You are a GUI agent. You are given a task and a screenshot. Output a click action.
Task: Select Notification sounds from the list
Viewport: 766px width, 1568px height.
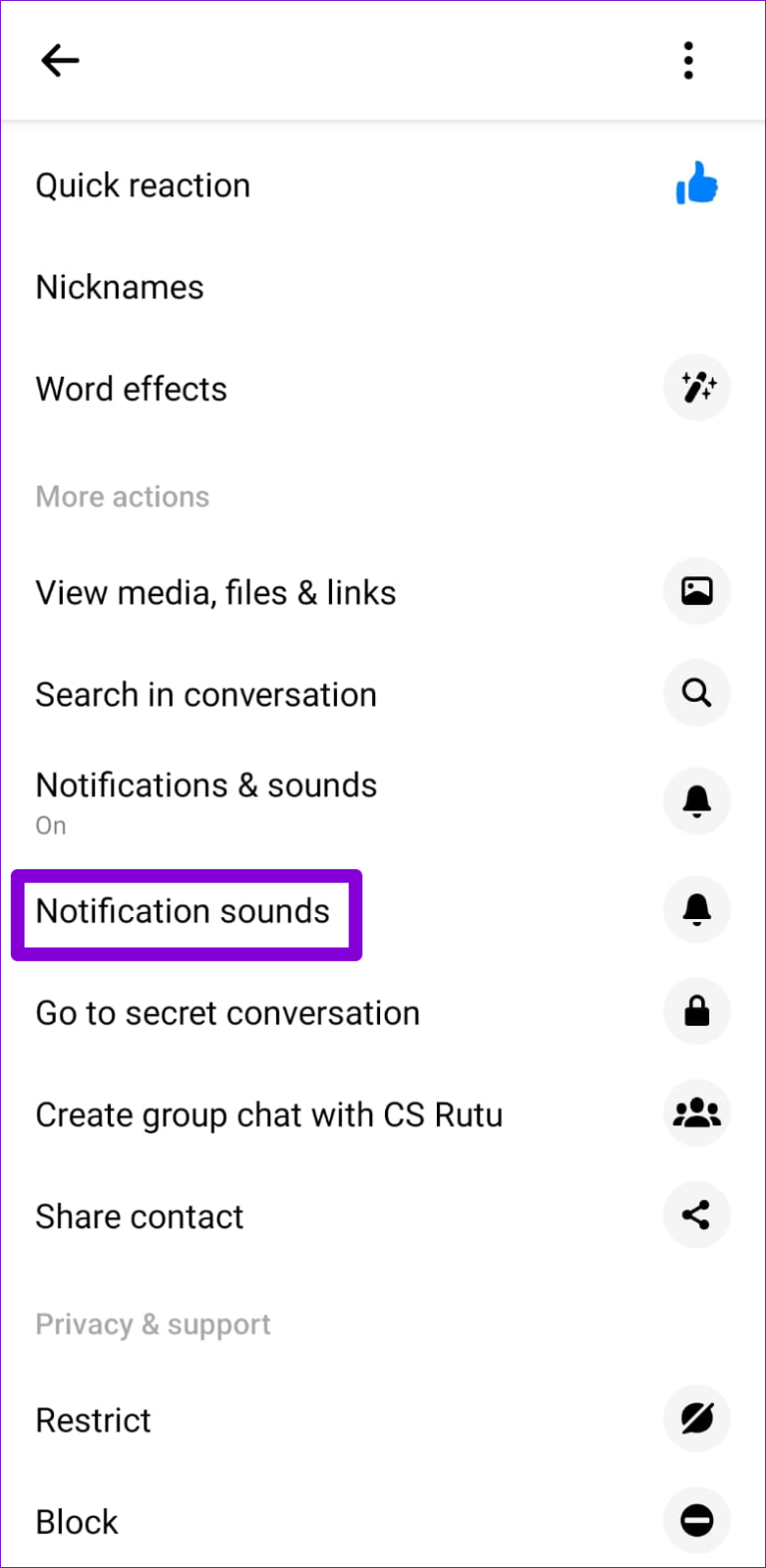pyautogui.click(x=184, y=911)
